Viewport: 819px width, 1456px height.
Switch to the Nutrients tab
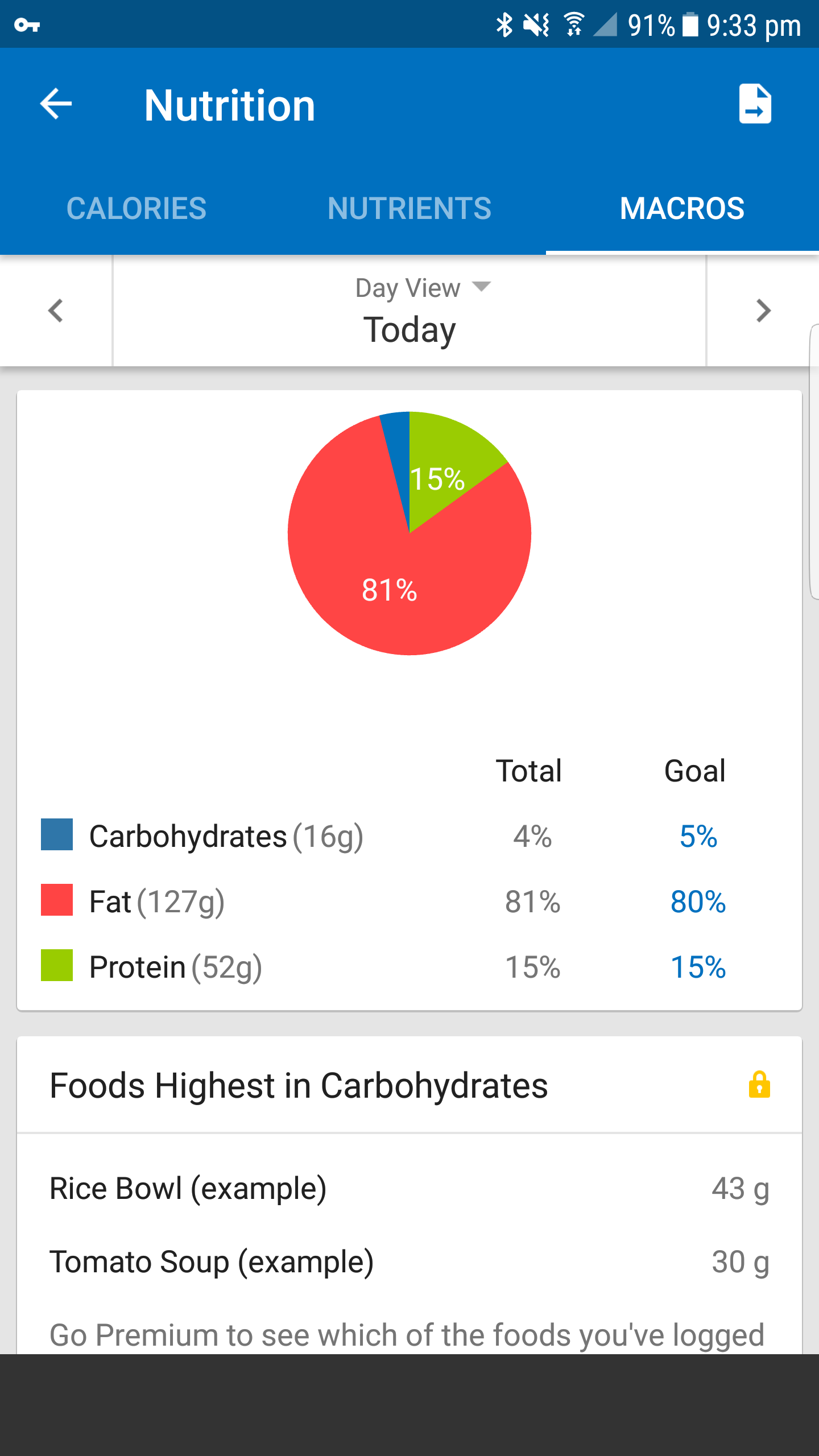coord(409,208)
